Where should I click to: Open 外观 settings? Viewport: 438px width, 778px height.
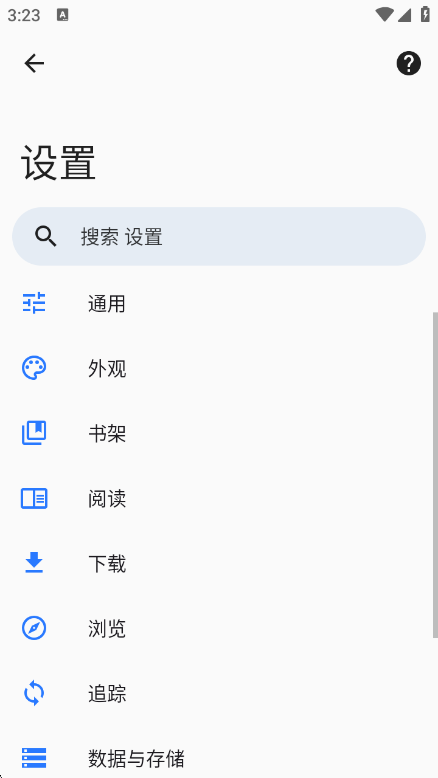coord(219,369)
